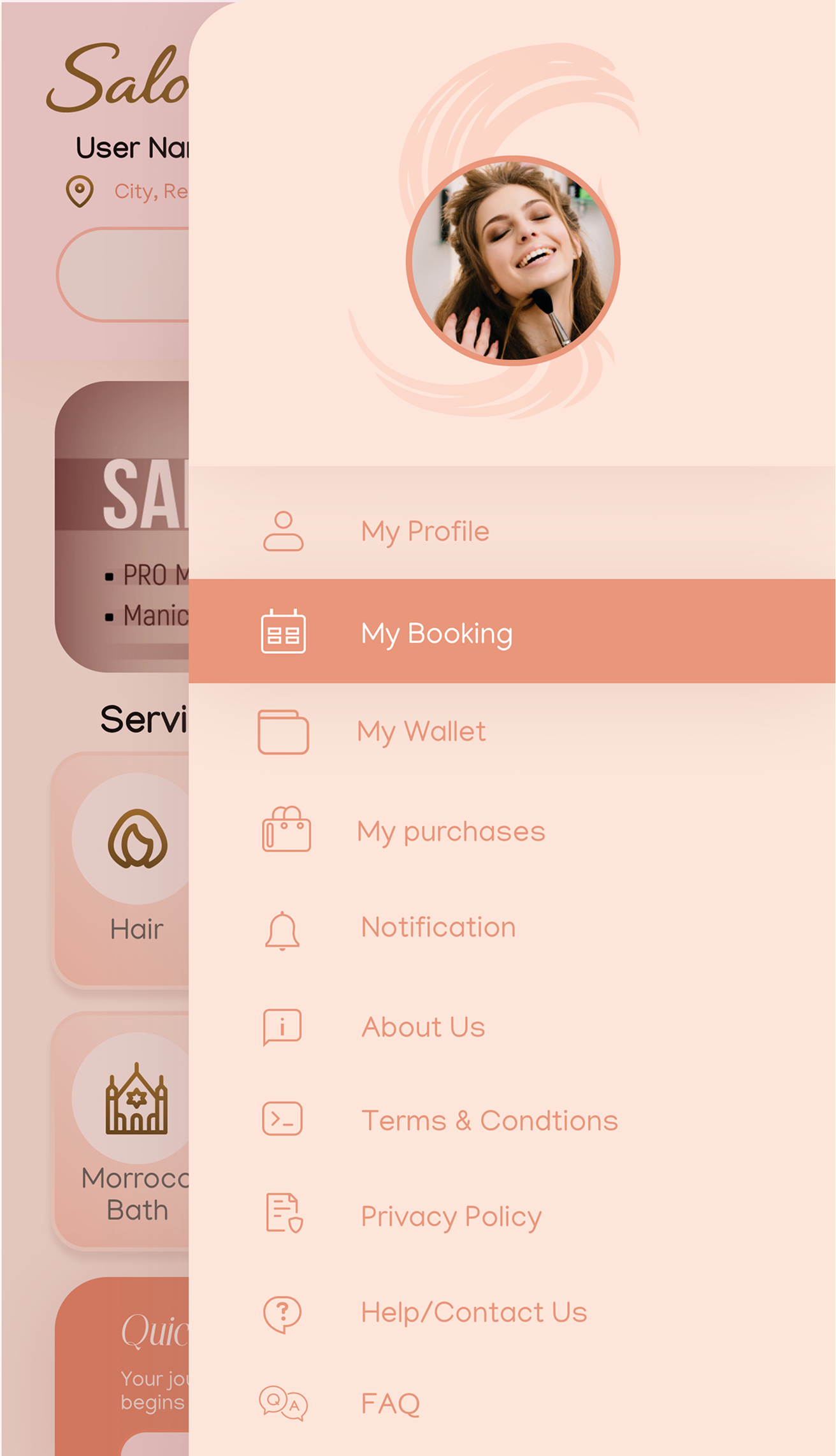Open My Profile from the drawer

425,531
